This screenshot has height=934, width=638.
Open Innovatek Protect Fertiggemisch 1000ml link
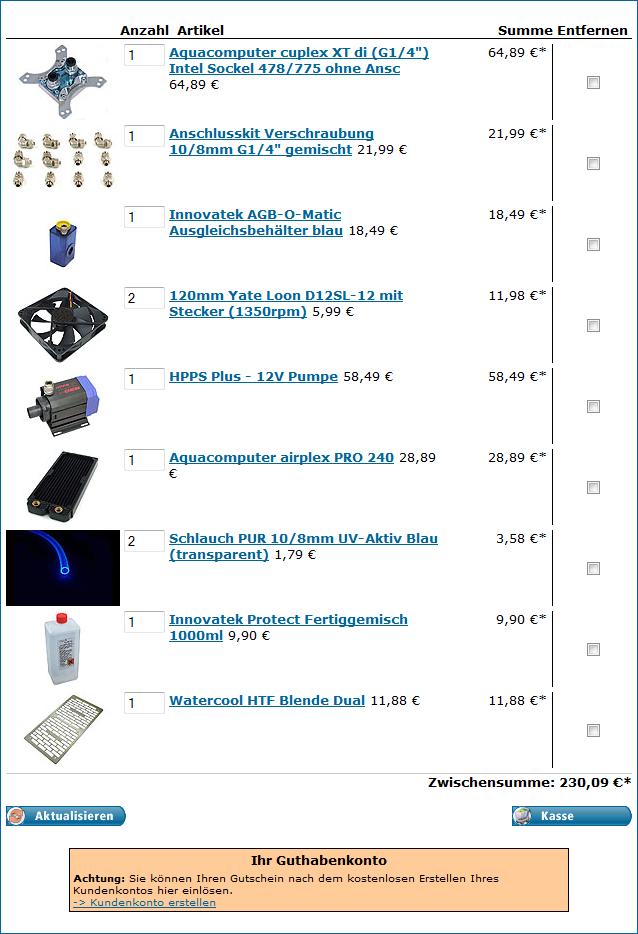(x=288, y=619)
